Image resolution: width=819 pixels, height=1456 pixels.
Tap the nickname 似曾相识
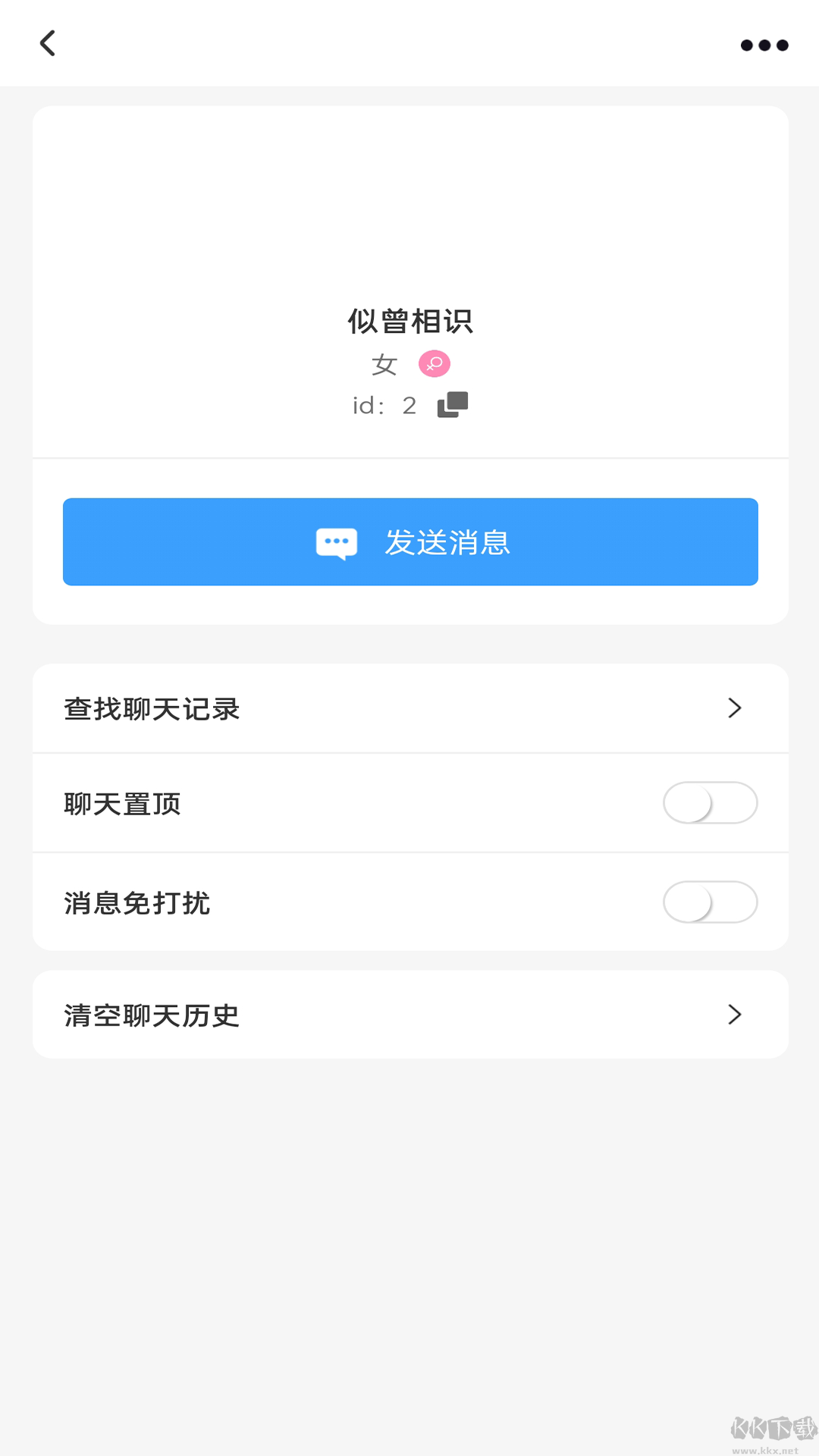pos(409,321)
